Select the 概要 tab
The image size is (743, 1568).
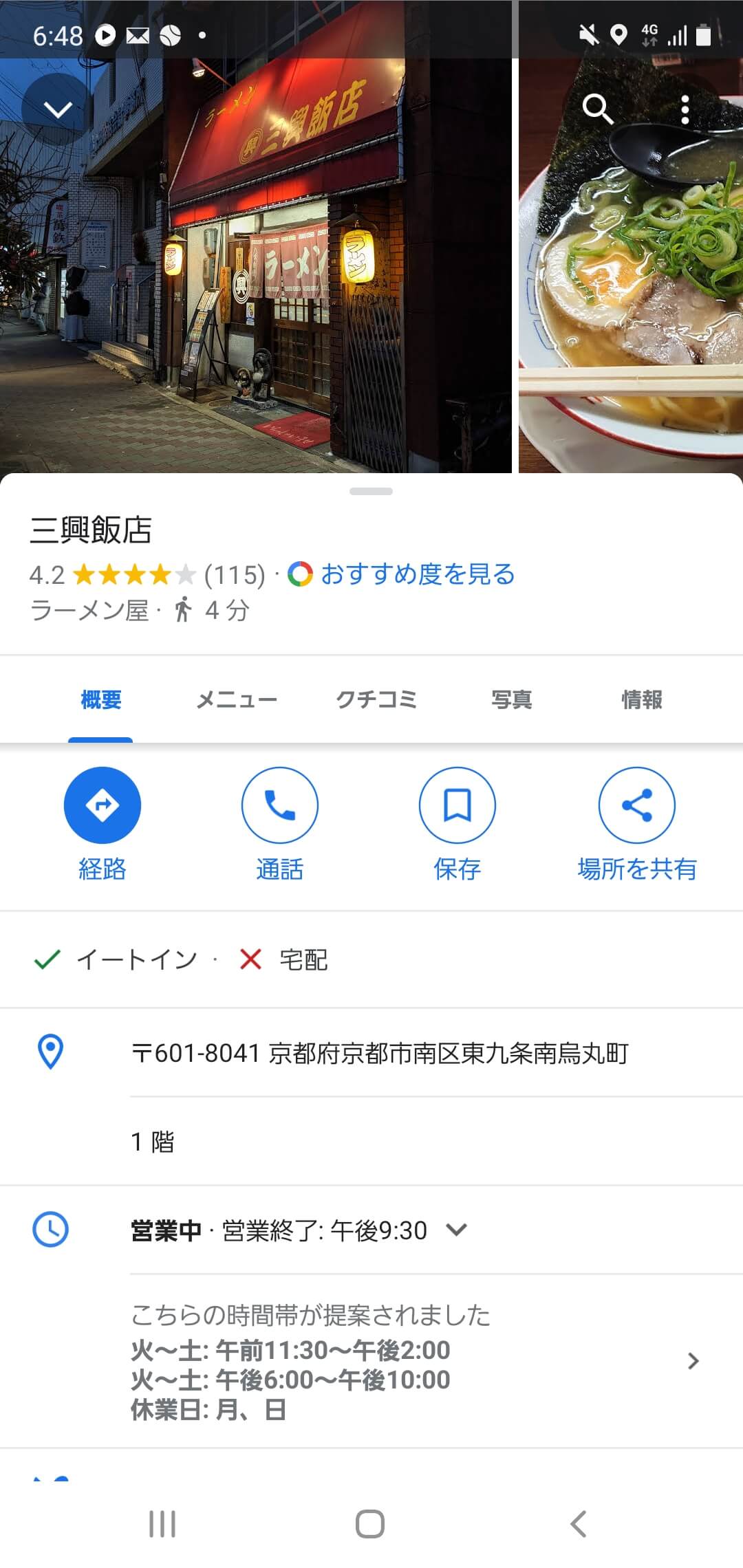[x=100, y=700]
